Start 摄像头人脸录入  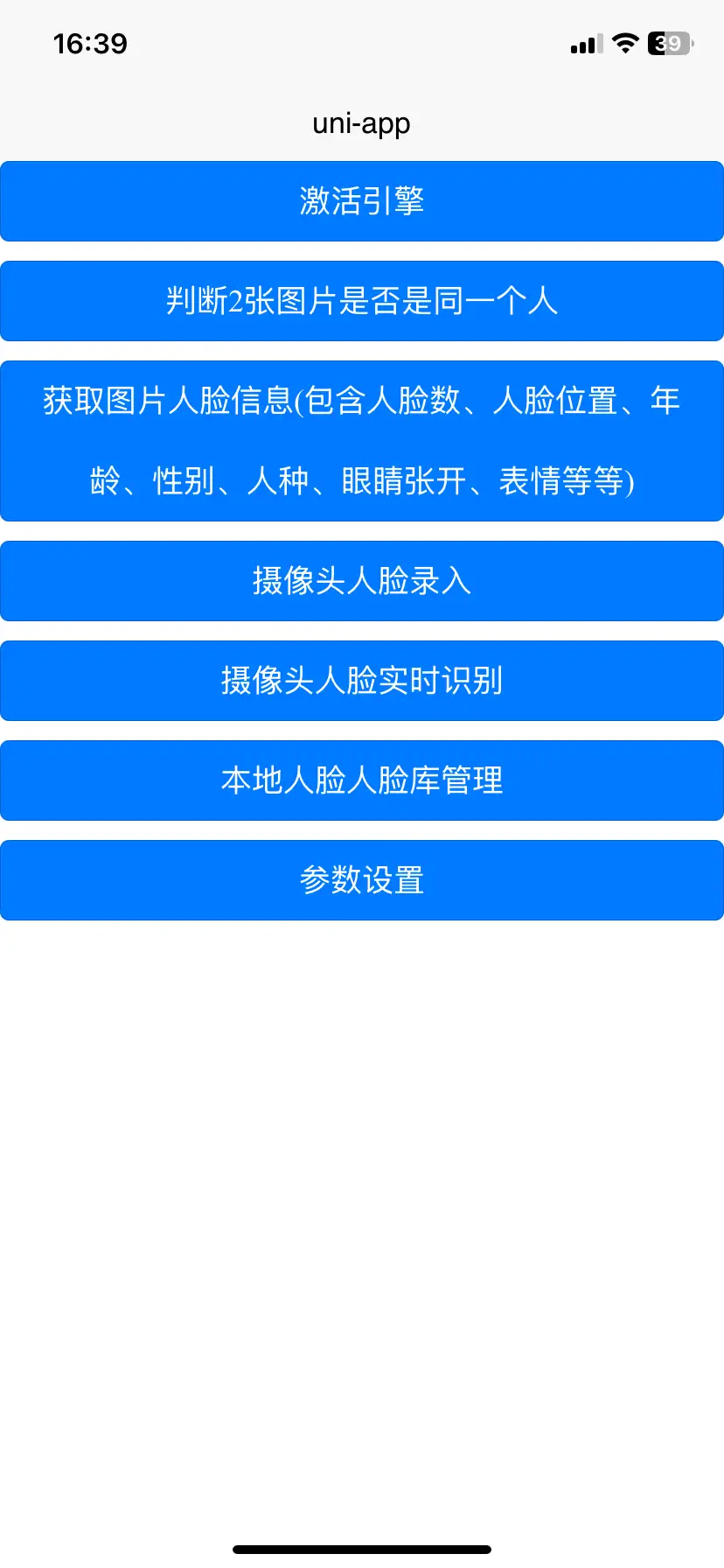[x=362, y=581]
